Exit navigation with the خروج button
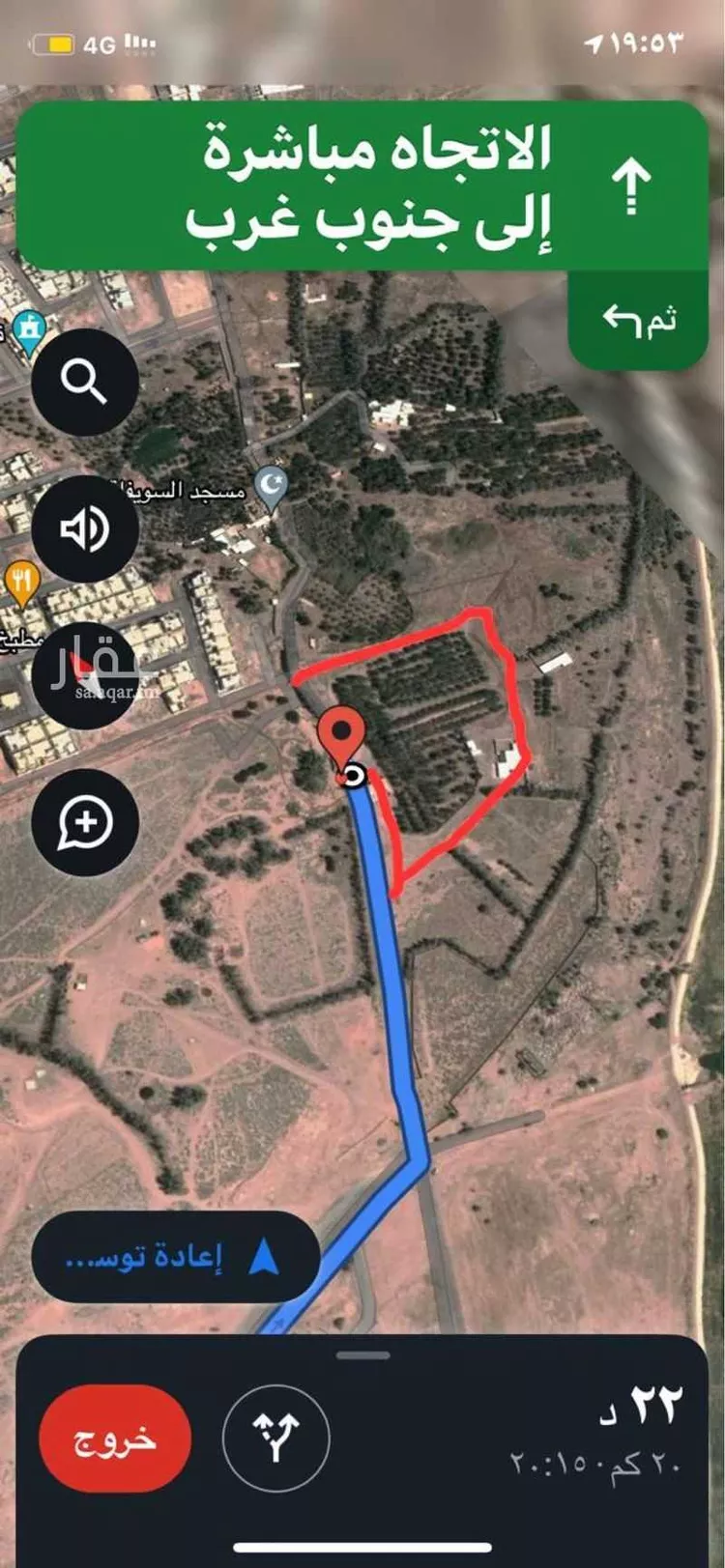The image size is (725, 1568). click(x=115, y=1439)
